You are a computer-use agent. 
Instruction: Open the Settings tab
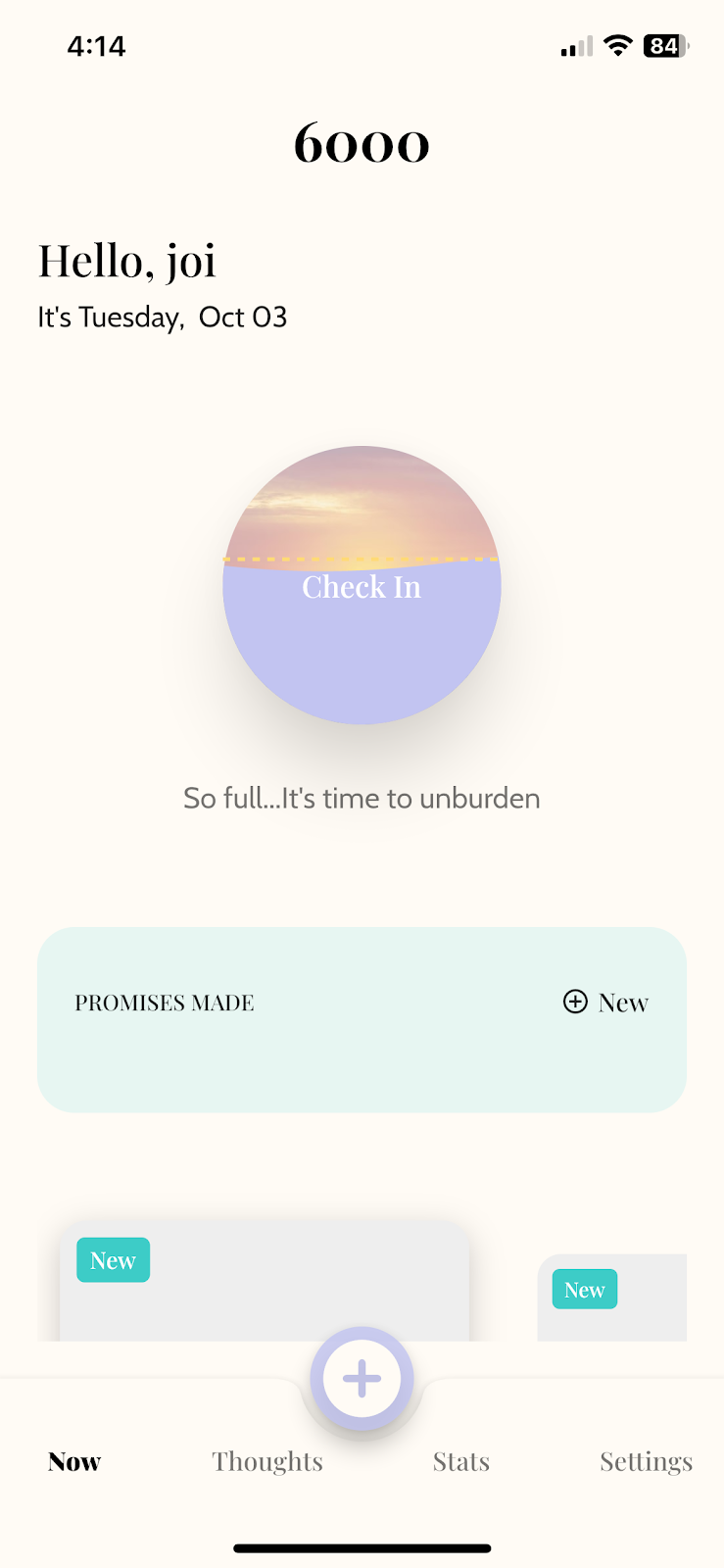(646, 1461)
